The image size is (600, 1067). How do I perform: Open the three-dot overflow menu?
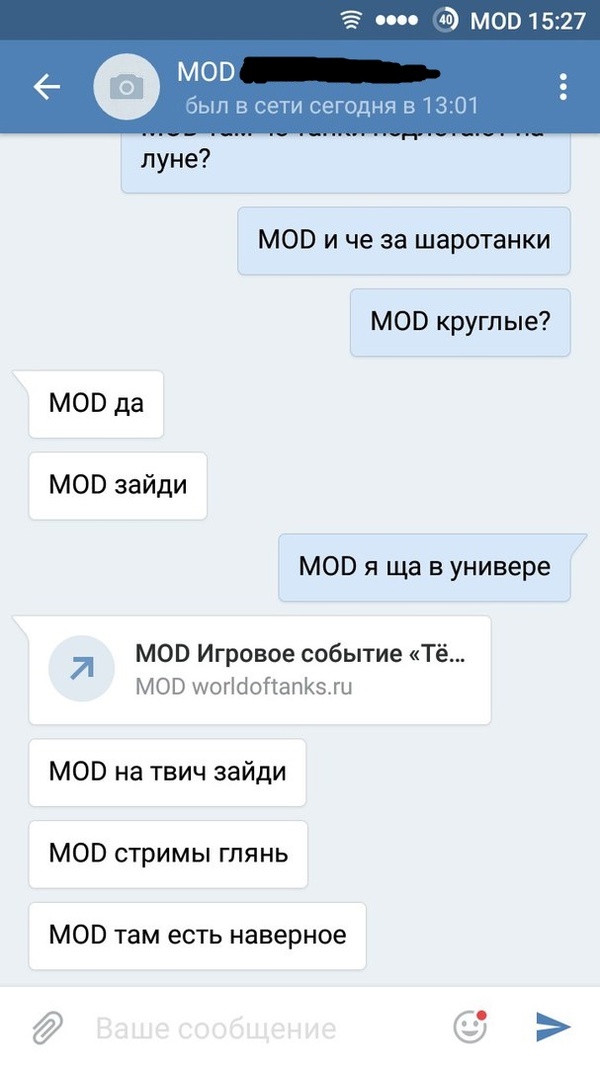click(563, 87)
